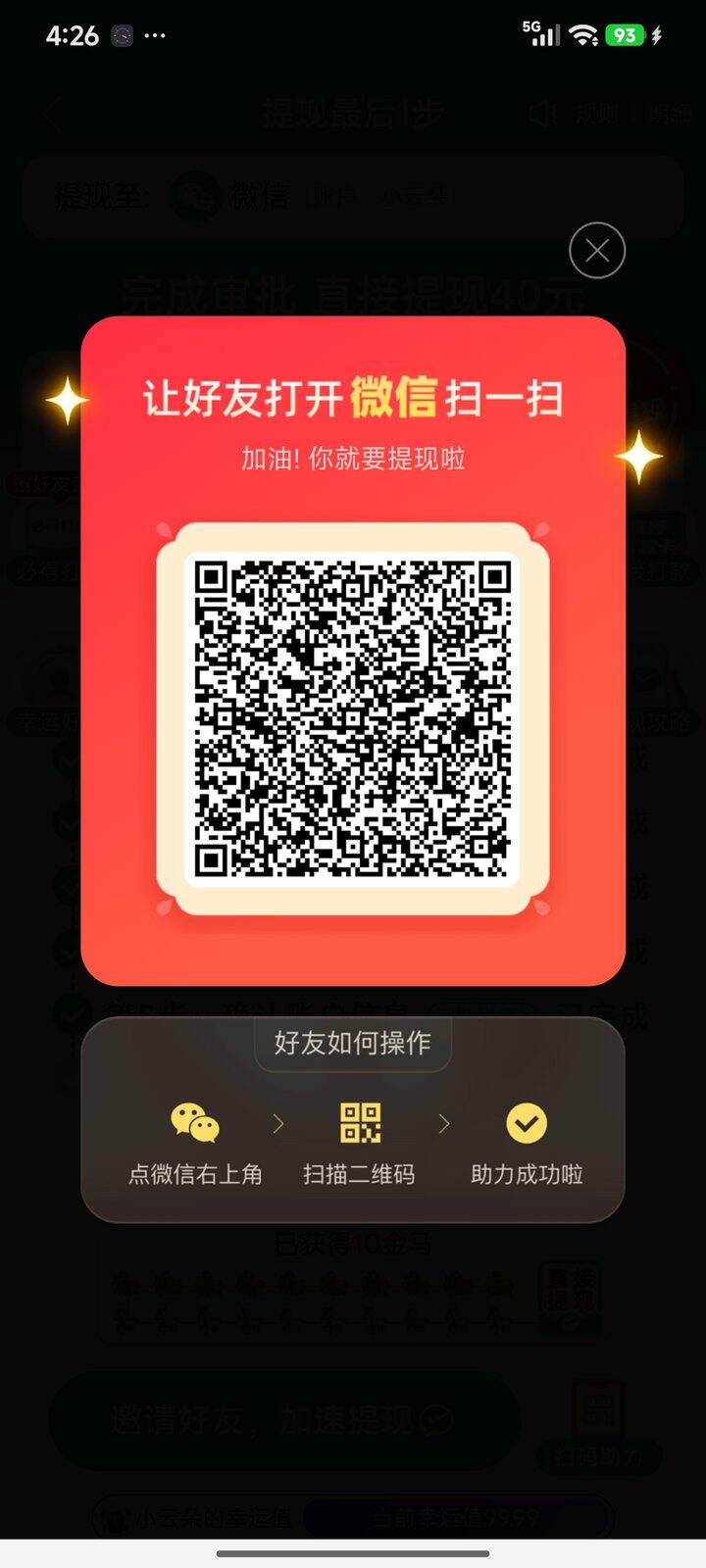Screen dimensions: 706x1568
Task: Tap the 邀请好友，加速提现 button
Action: click(x=284, y=1423)
